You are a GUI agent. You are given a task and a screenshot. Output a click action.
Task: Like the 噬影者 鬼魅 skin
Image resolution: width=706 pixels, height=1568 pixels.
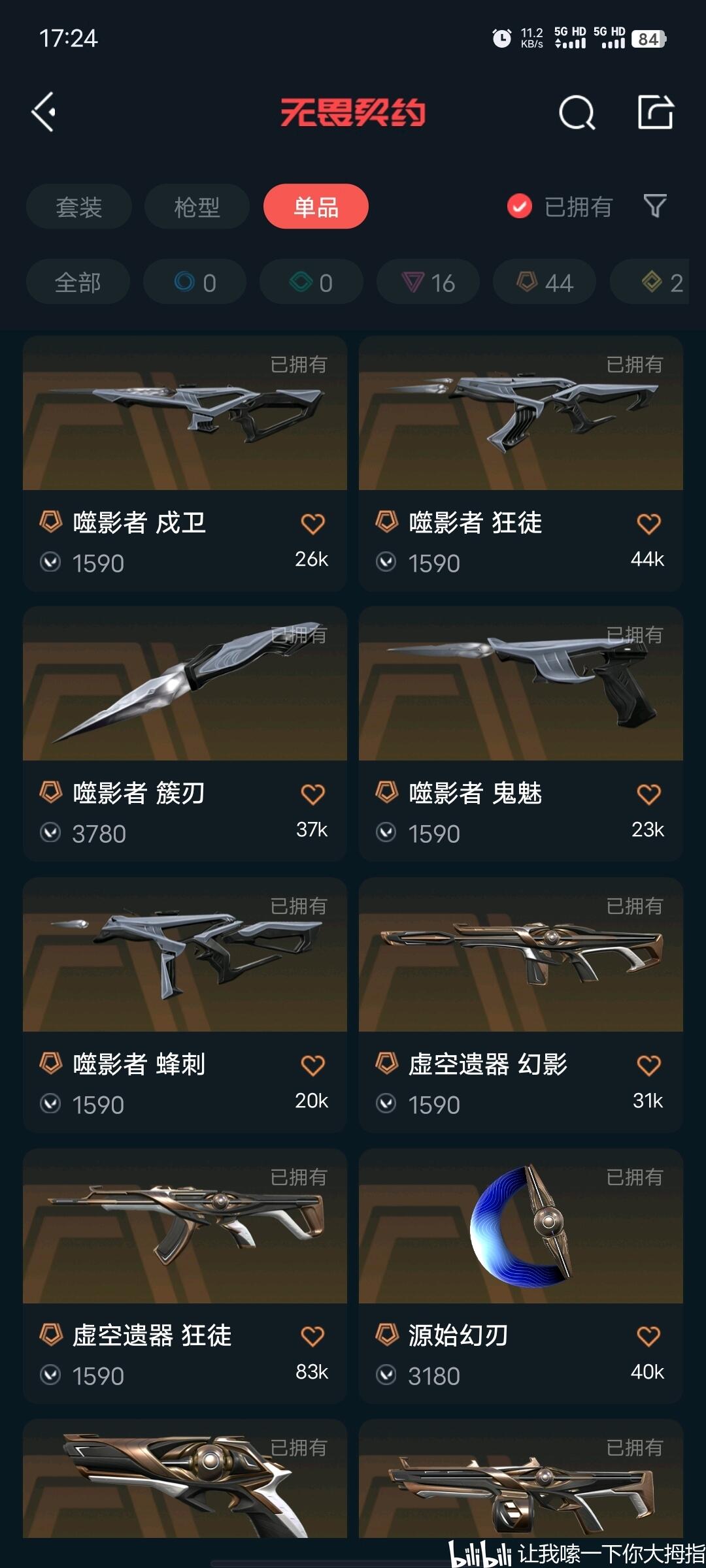(648, 794)
